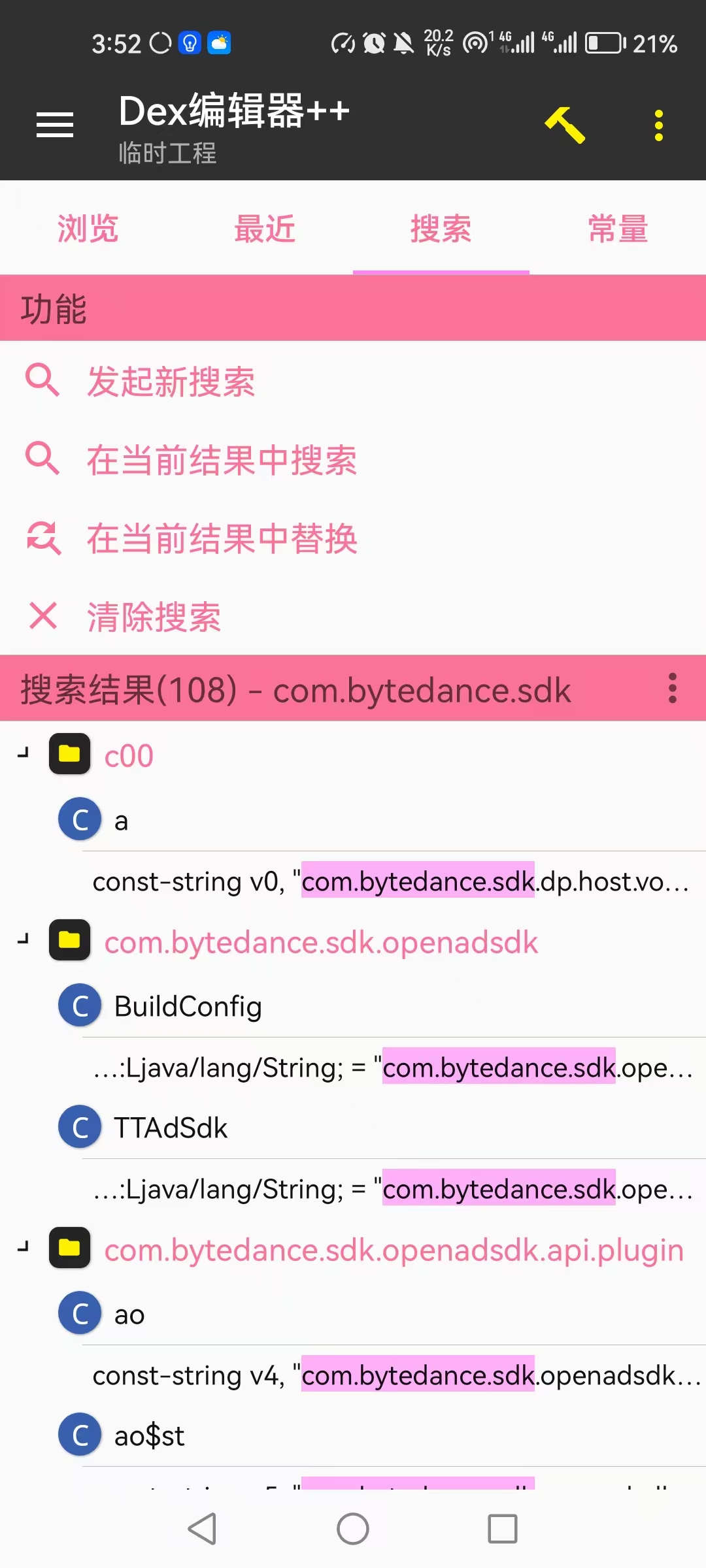Screen dimensions: 706x1568
Task: Collapse com.bytedance.sdk.openadsdk.api.plugin package
Action: tap(24, 1248)
